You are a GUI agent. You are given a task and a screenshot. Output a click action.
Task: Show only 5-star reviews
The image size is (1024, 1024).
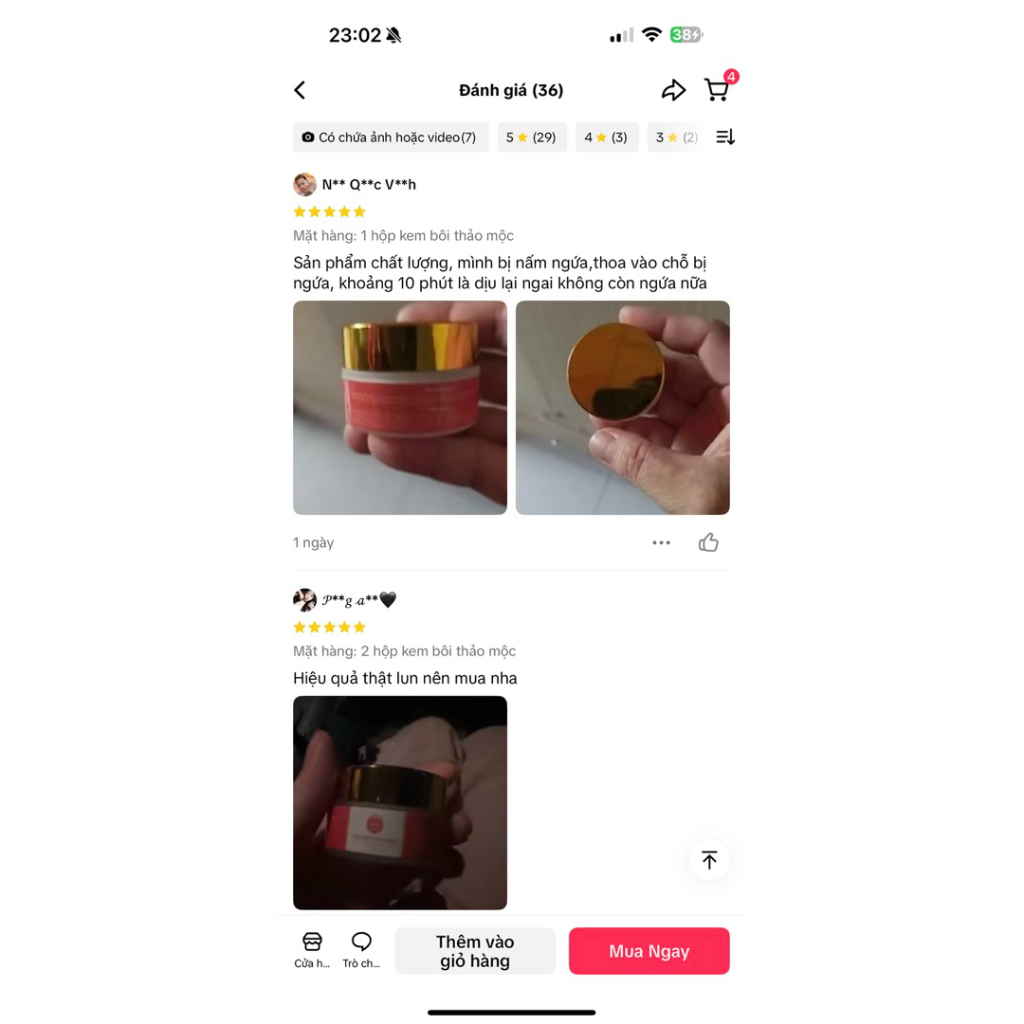532,137
